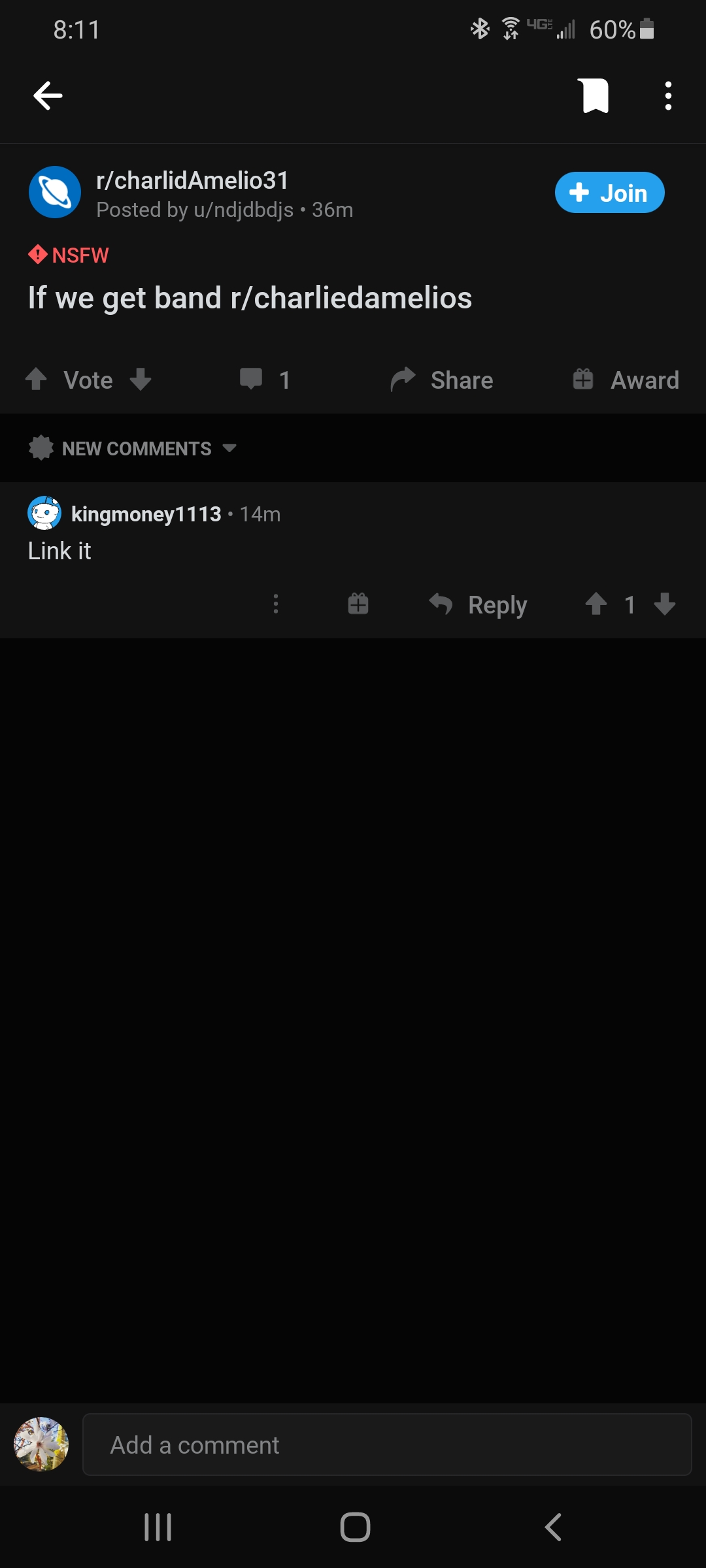The height and width of the screenshot is (1568, 706).
Task: Tap the bookmark icon in the header
Action: 595,96
